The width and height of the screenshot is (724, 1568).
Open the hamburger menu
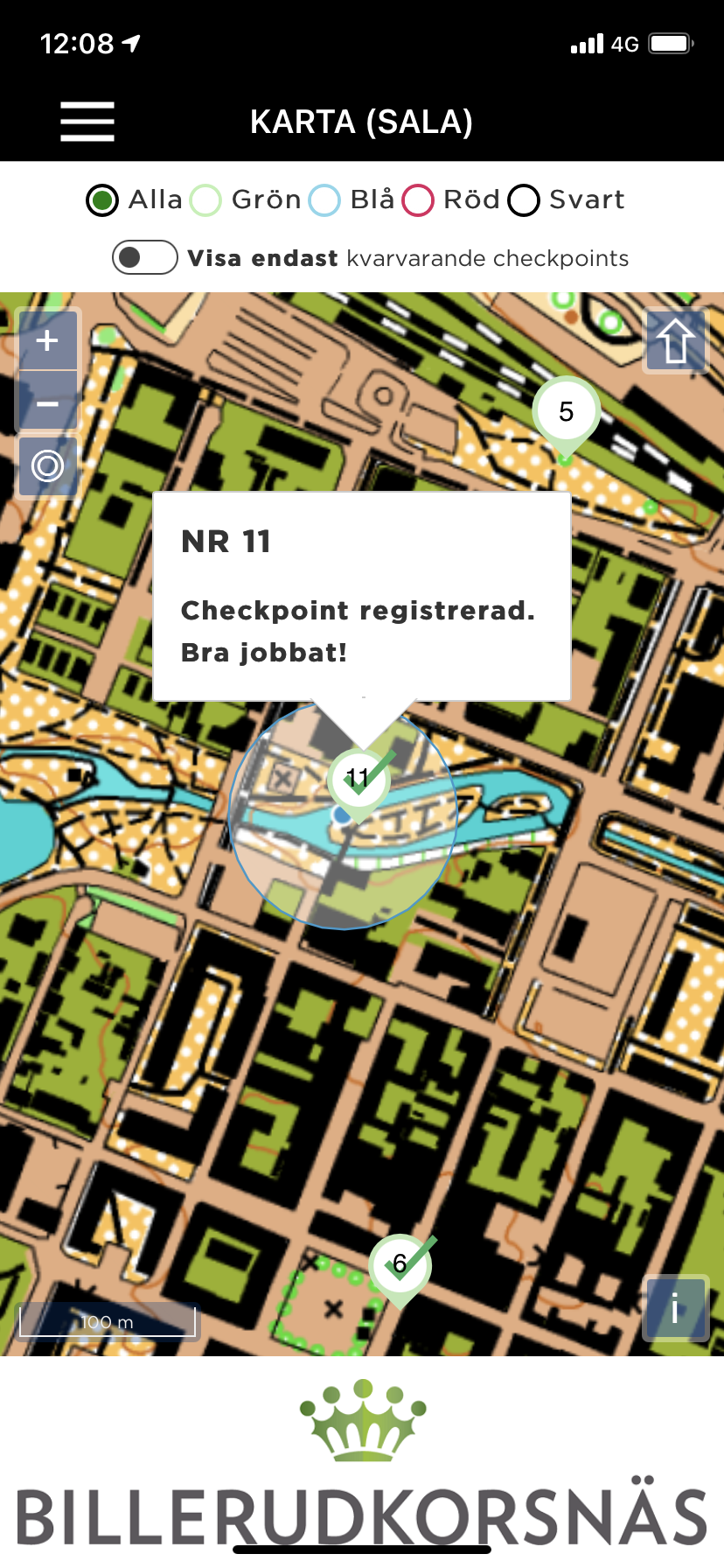point(87,122)
